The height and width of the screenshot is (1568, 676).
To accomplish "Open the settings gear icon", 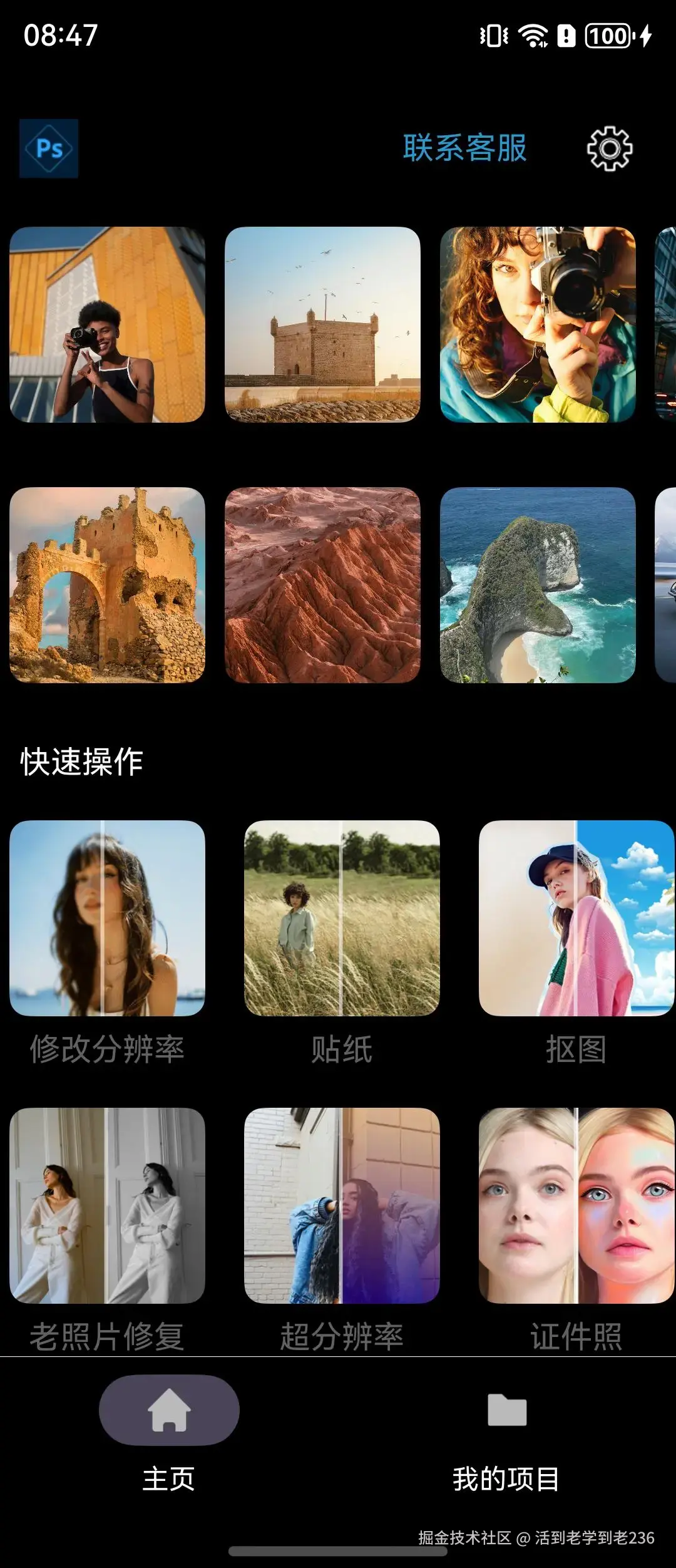I will (x=609, y=148).
